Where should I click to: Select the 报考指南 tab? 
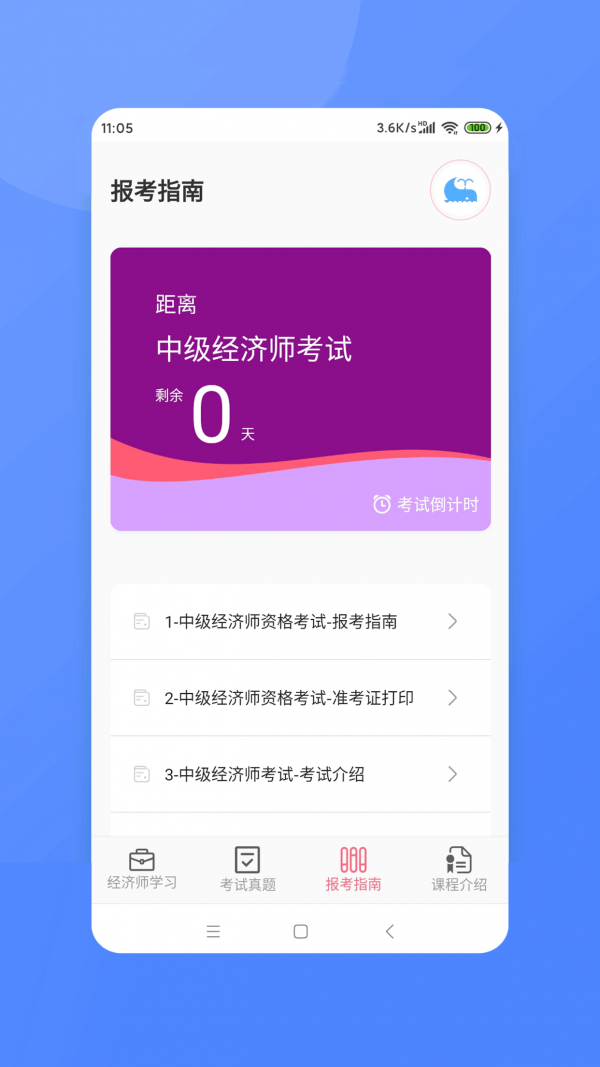[353, 869]
